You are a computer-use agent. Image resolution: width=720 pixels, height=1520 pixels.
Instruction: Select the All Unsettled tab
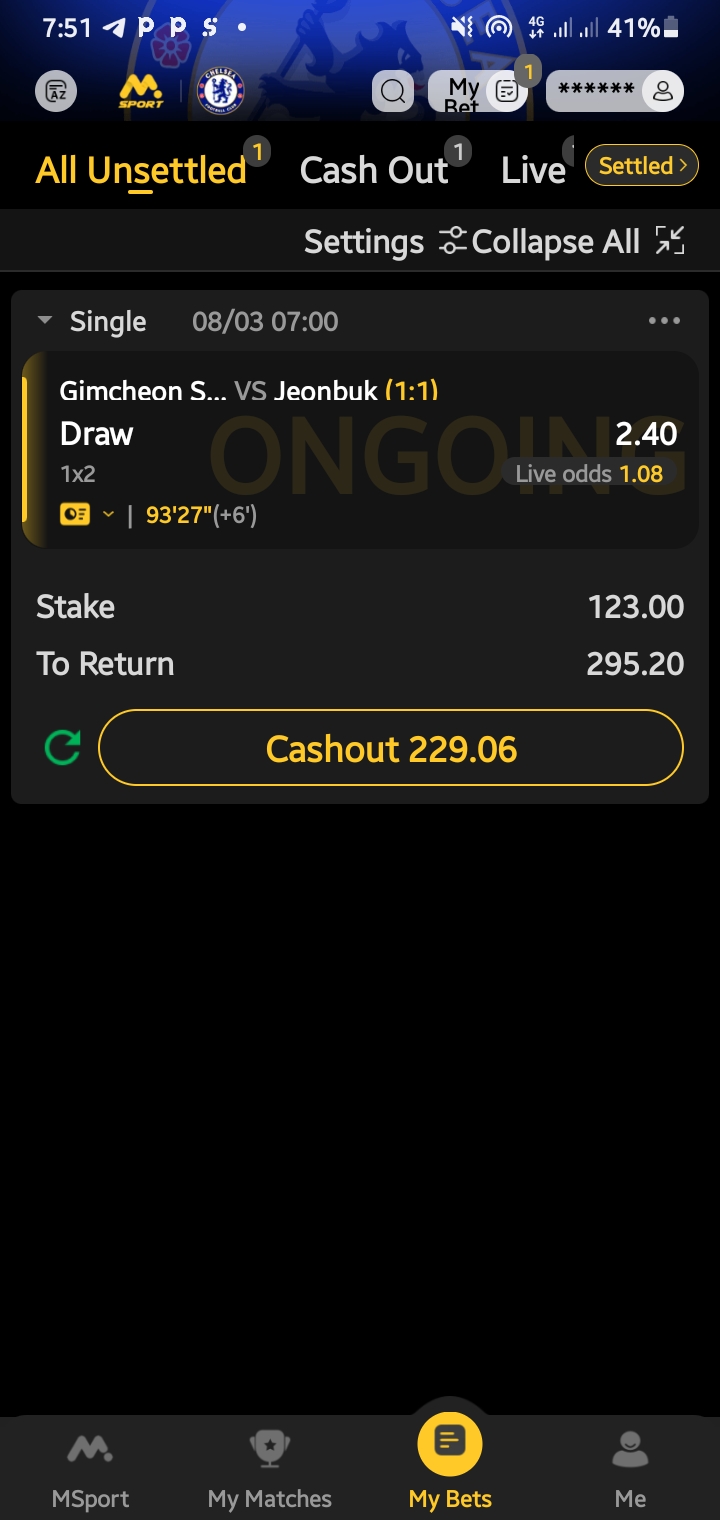click(x=141, y=171)
